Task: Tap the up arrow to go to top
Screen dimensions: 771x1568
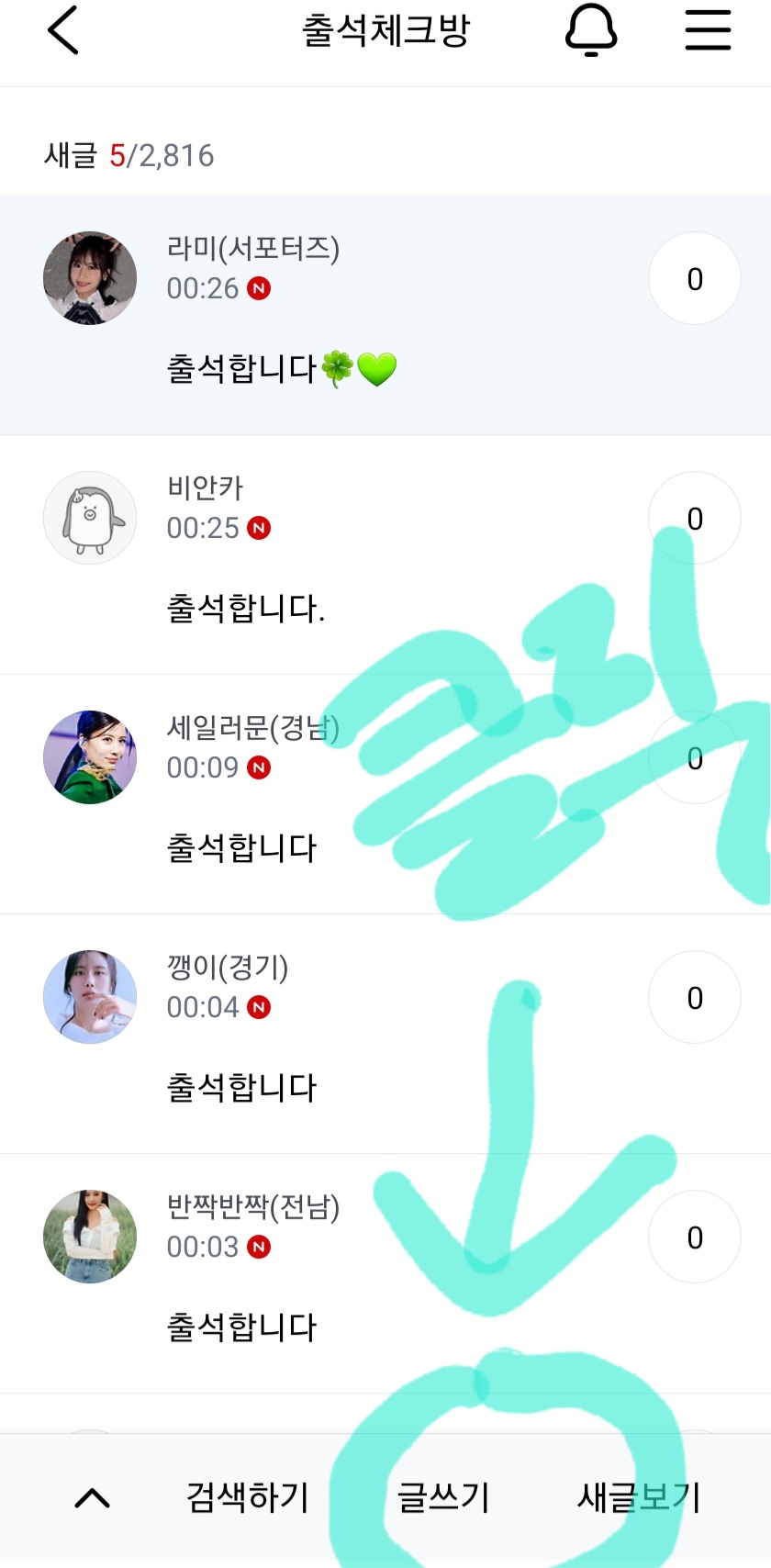Action: click(92, 1498)
